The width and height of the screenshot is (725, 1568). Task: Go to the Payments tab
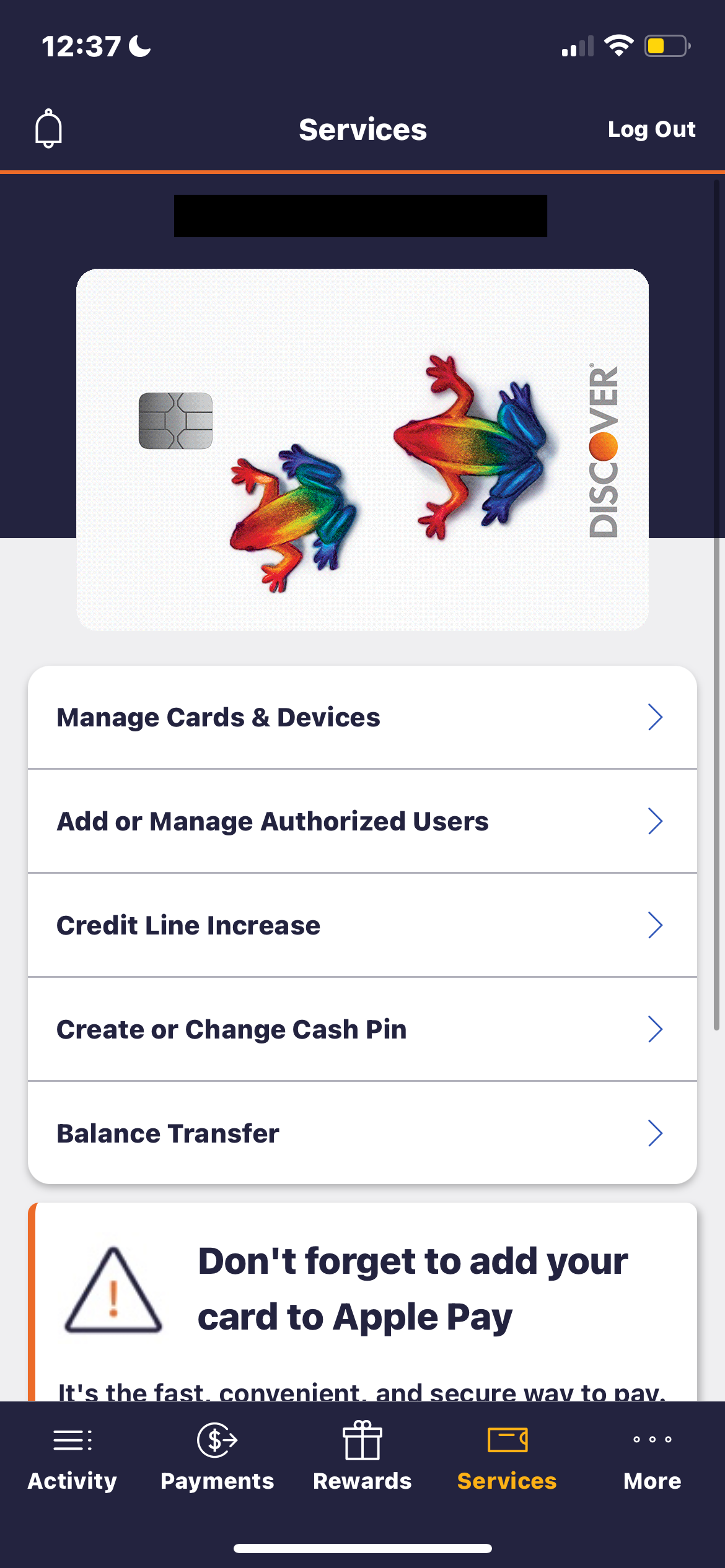217,1459
